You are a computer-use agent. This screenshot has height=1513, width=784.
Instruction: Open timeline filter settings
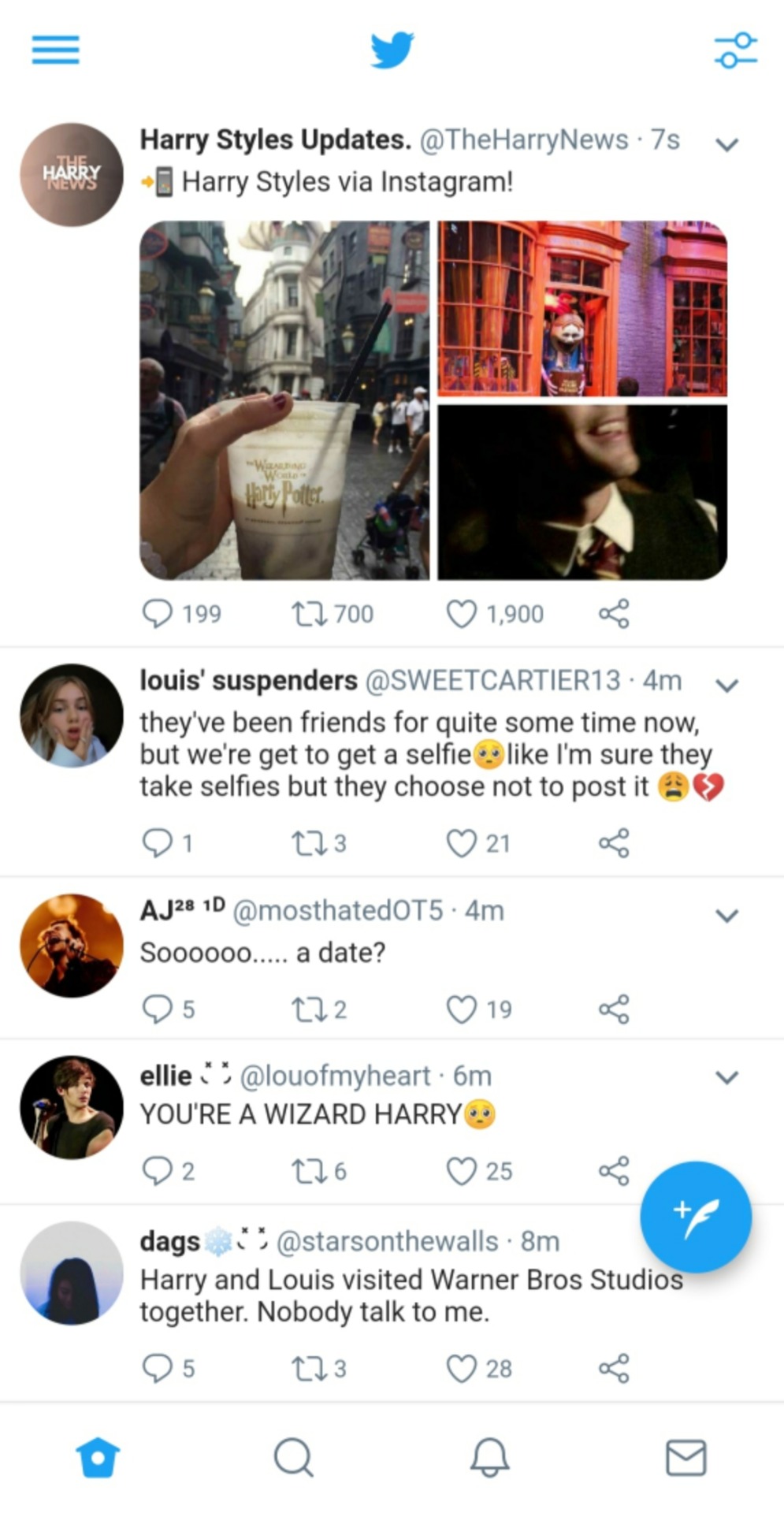[735, 50]
